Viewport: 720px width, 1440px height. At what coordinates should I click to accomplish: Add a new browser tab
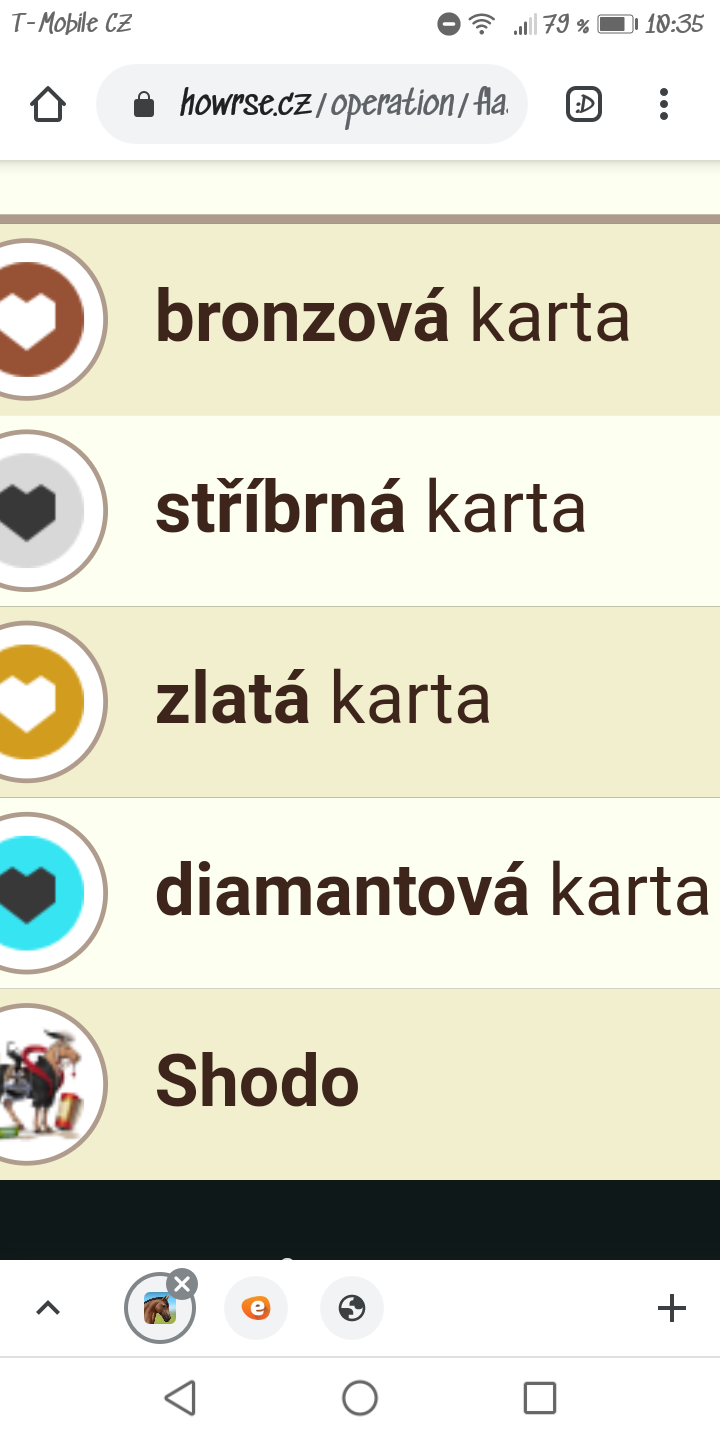671,1308
